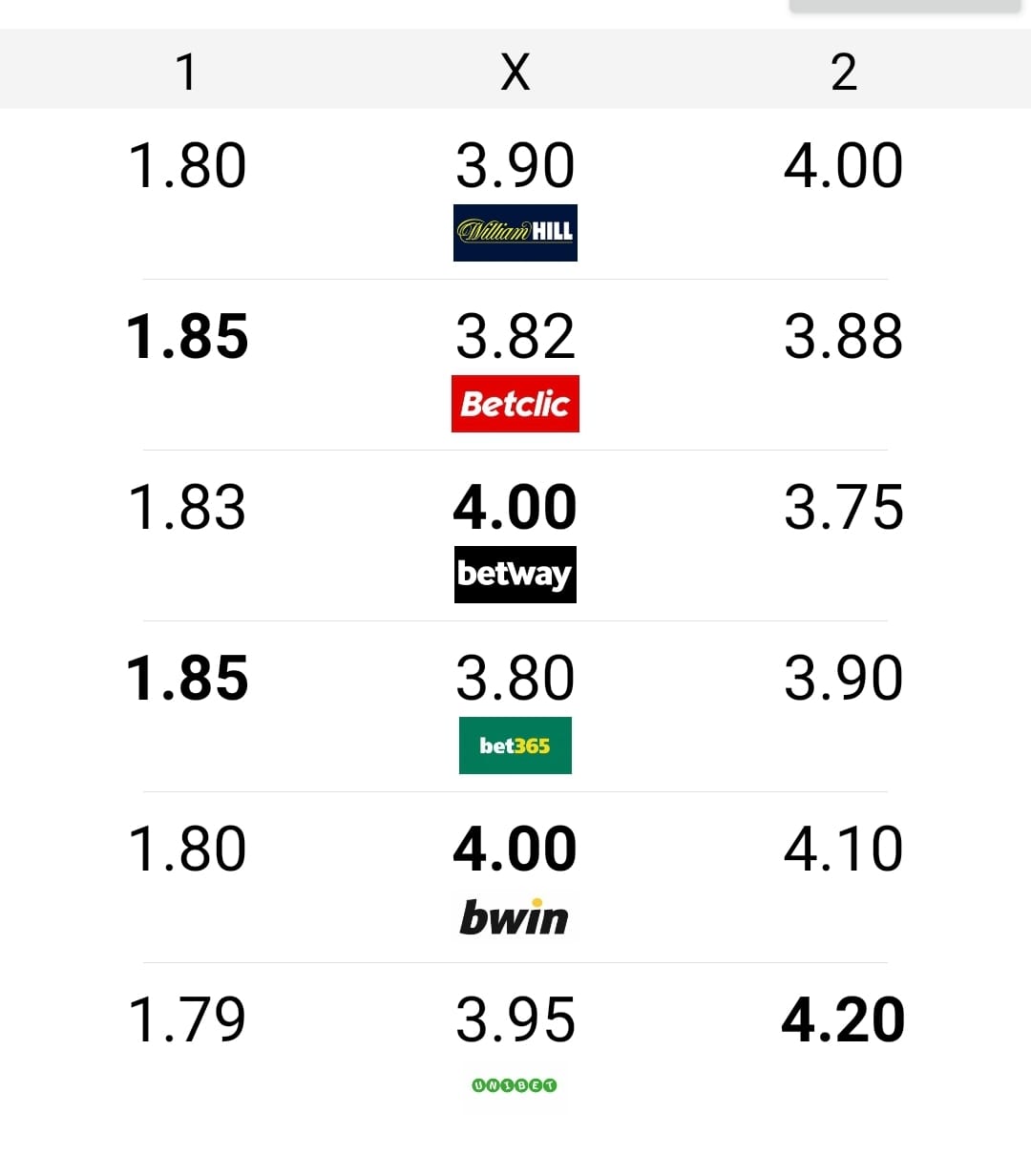Select the bet365 bookmaker logo
Screen dimensions: 1031x1176
(x=515, y=745)
